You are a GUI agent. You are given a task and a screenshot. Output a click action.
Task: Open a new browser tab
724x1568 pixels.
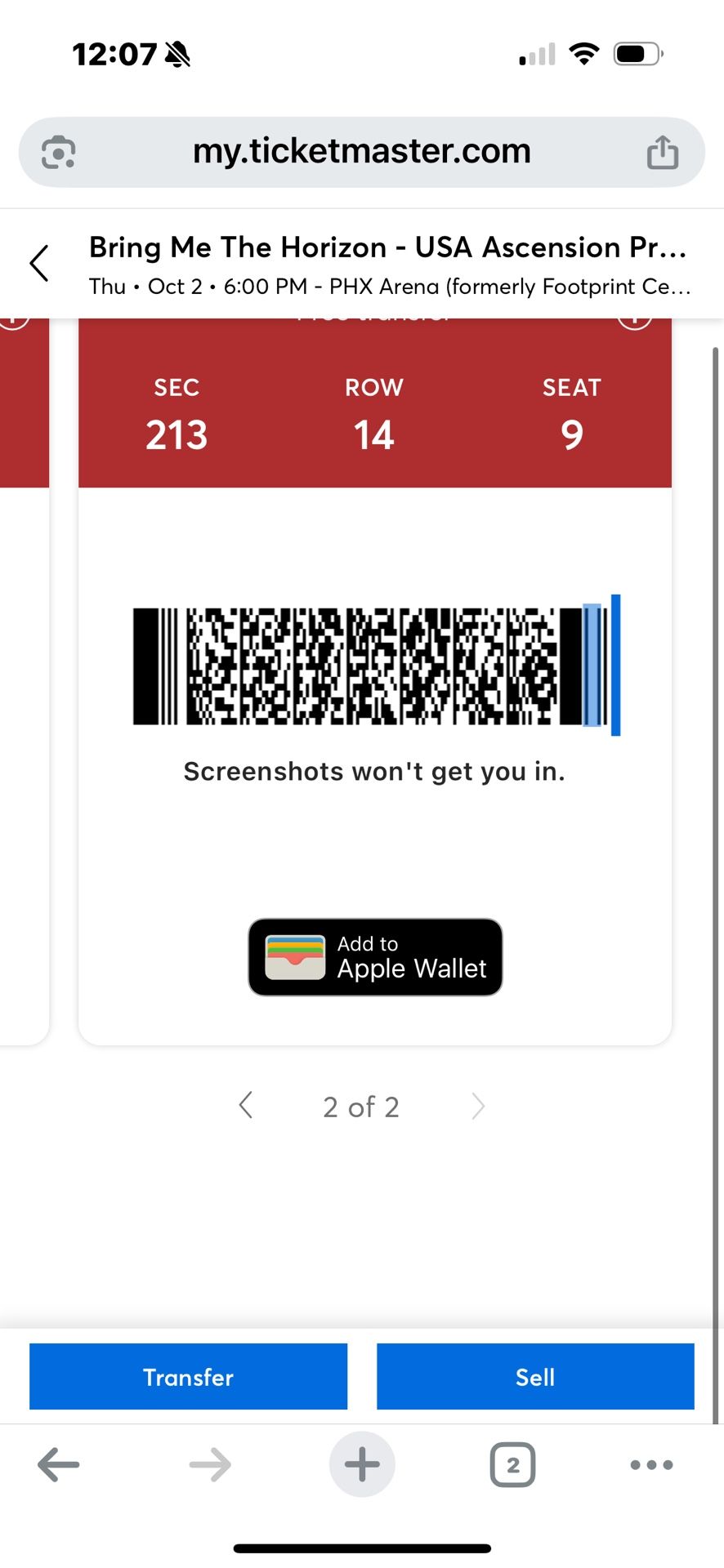362,1464
